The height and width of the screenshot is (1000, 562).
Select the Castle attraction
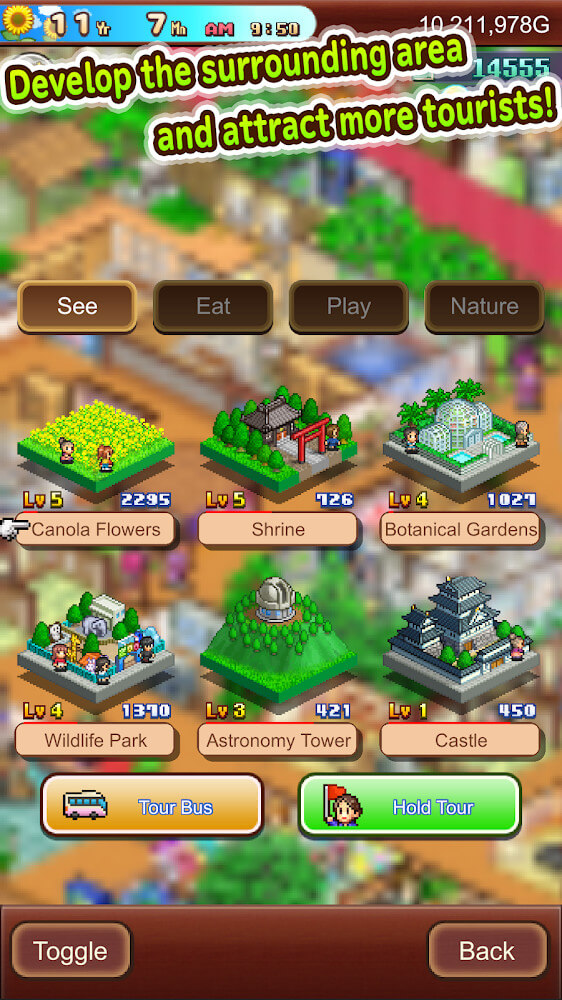(461, 740)
